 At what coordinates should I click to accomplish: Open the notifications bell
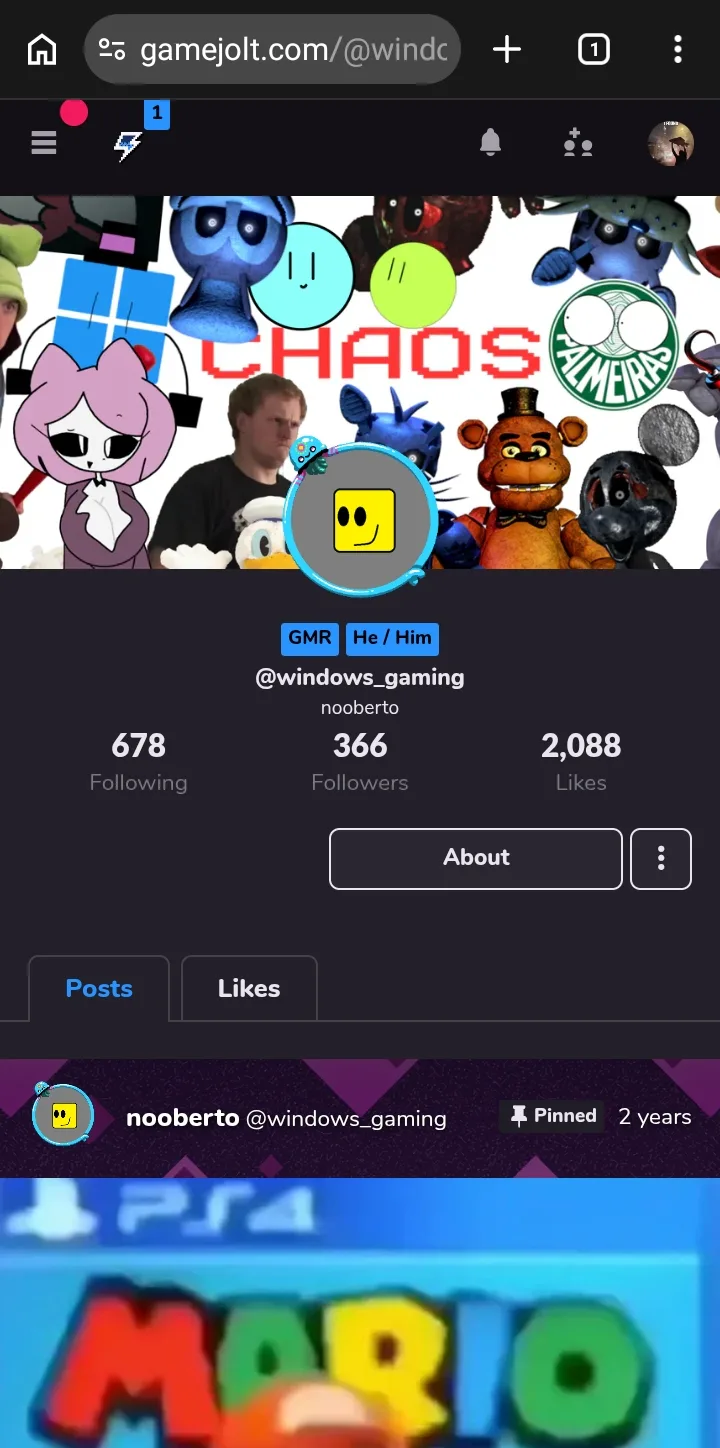point(490,144)
